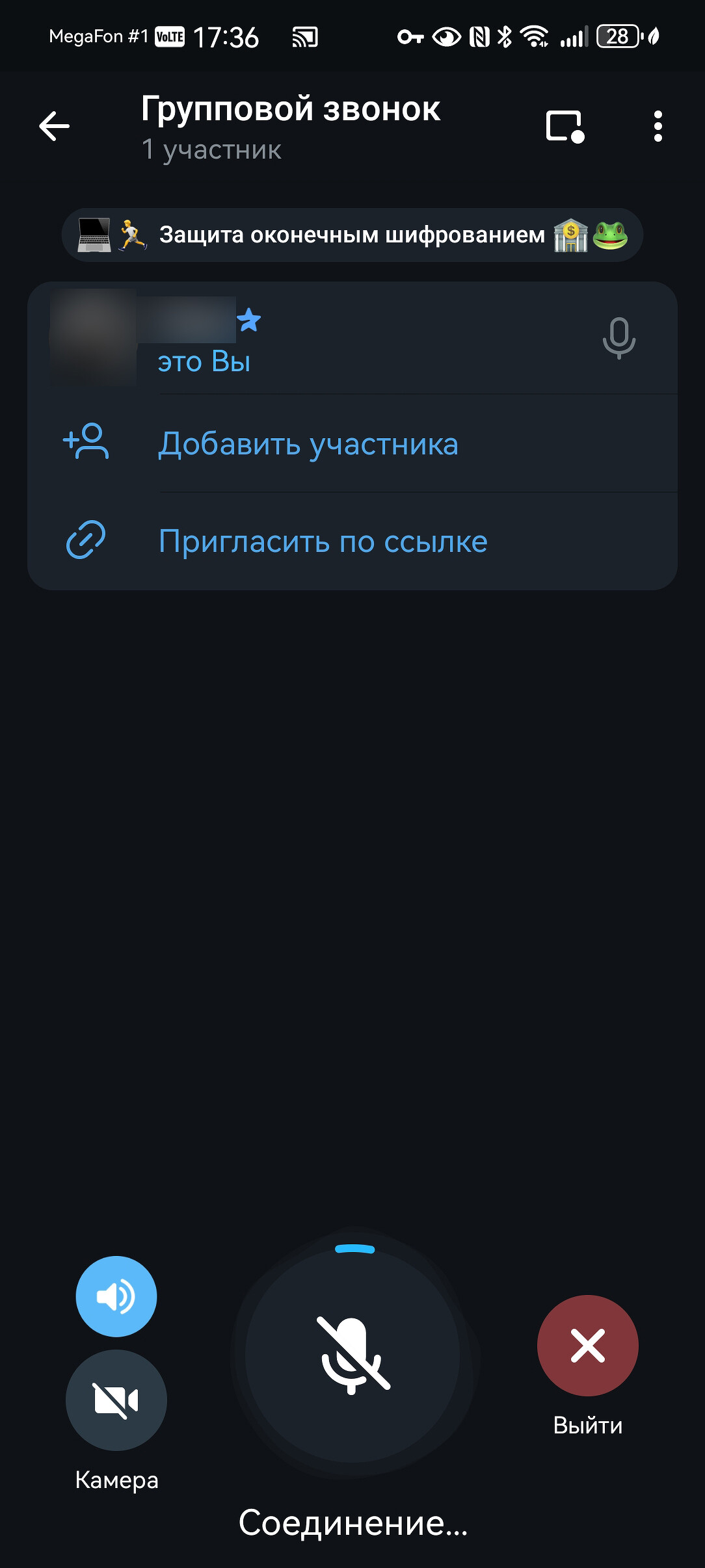Open the three-dot overflow menu

[658, 126]
